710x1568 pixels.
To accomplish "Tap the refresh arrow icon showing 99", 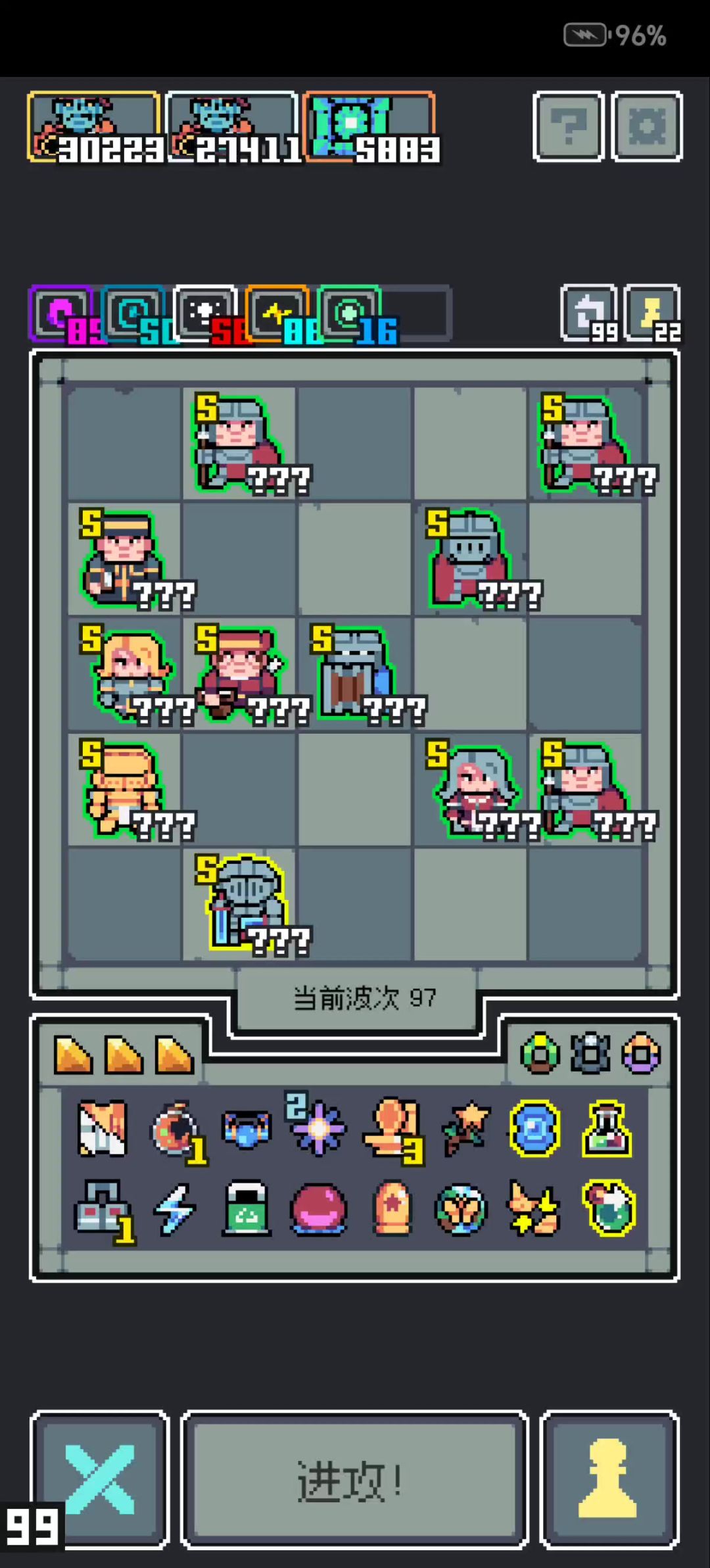I will (589, 314).
